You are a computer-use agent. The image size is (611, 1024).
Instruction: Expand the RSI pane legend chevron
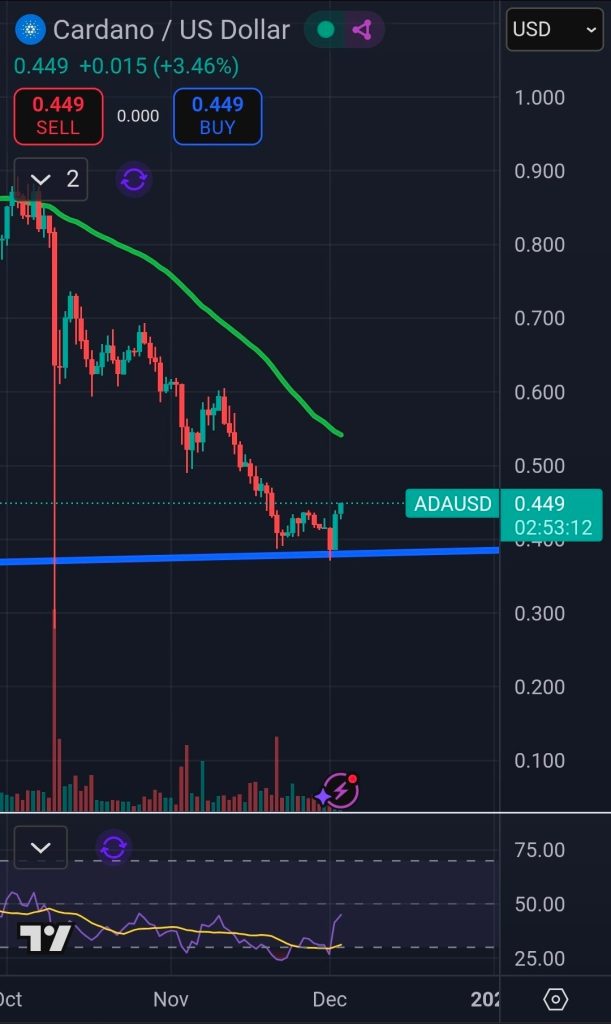(x=40, y=848)
